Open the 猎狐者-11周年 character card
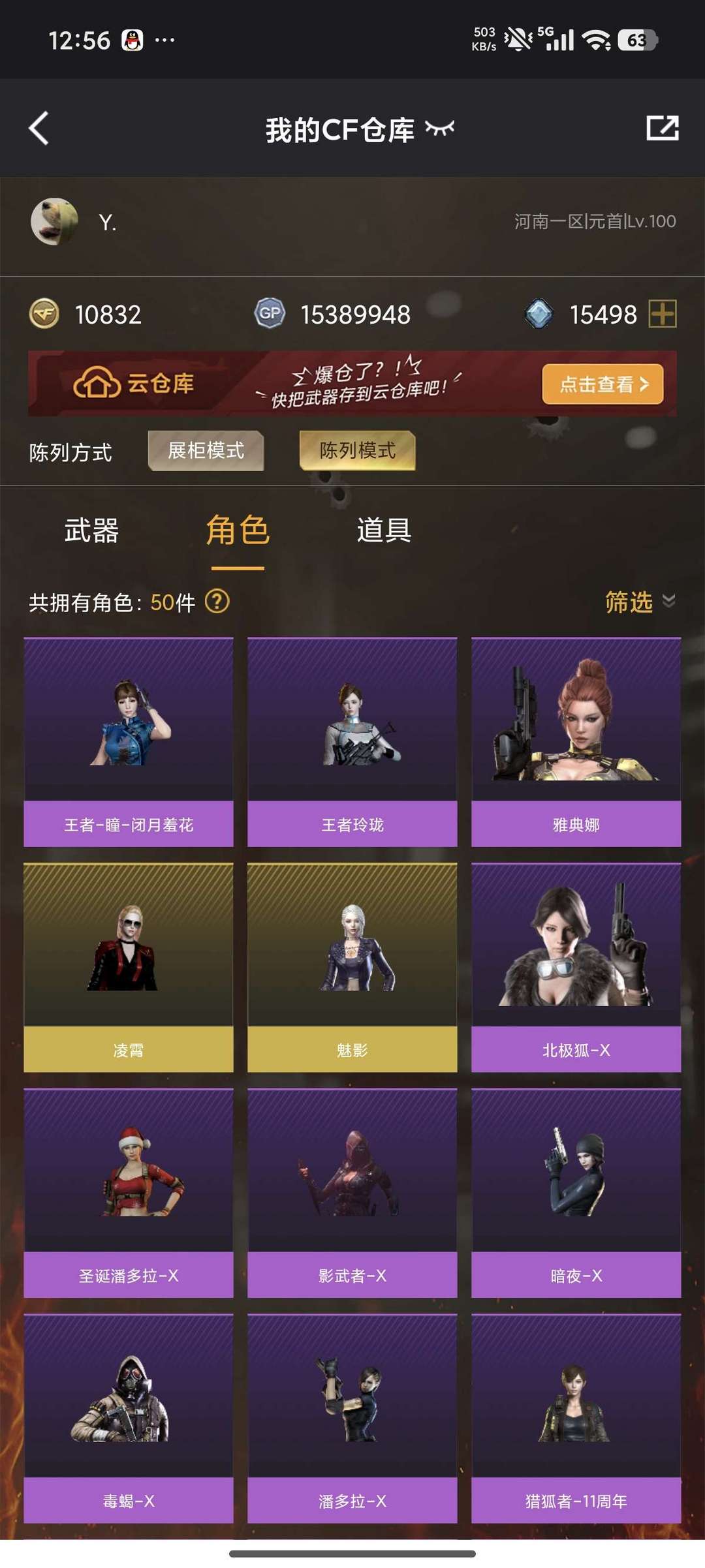This screenshot has height=1568, width=705. [576, 1419]
